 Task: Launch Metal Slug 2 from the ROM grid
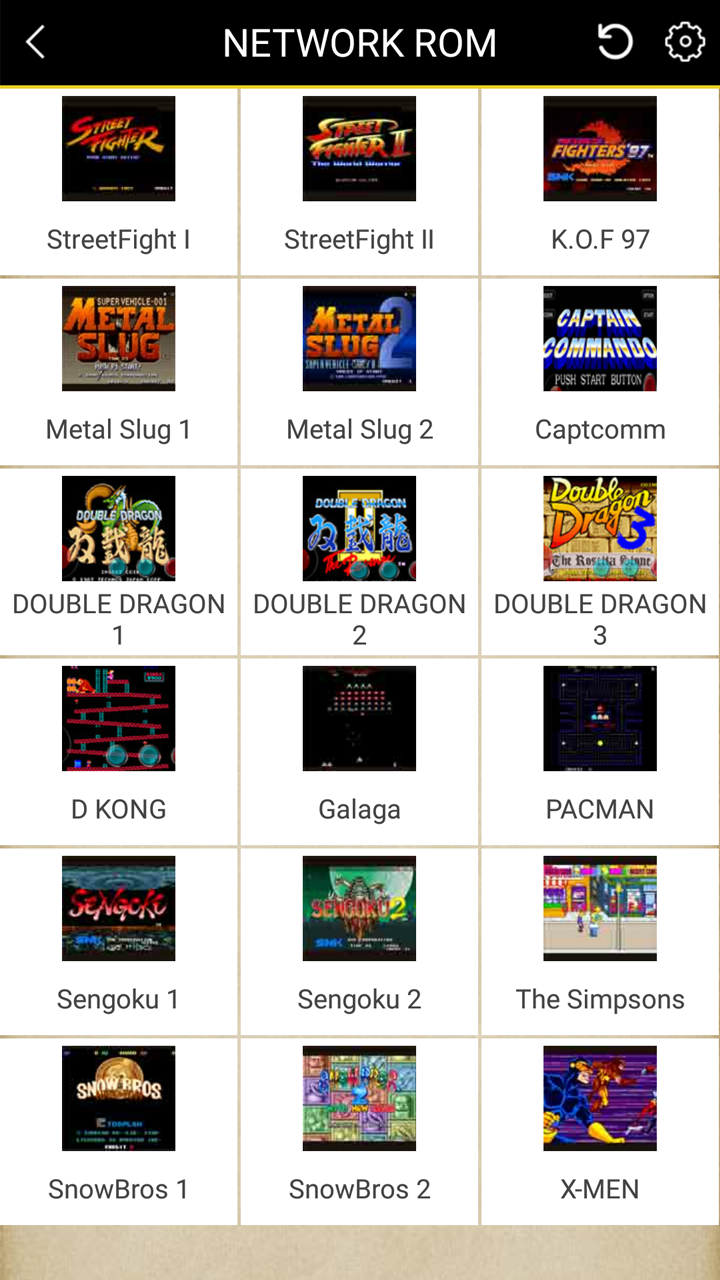pyautogui.click(x=359, y=338)
